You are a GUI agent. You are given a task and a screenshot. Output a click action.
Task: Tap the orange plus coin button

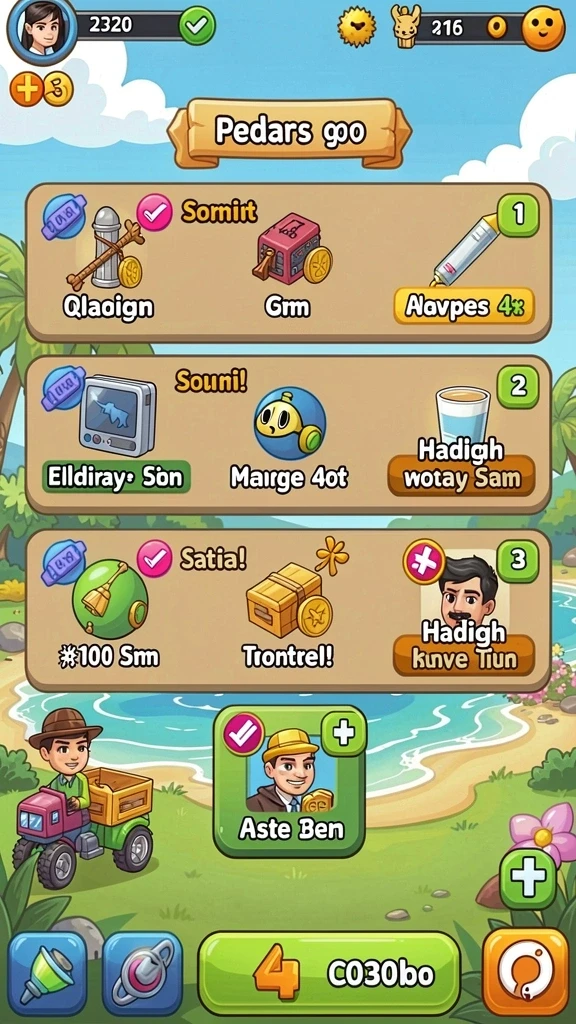[x=26, y=90]
